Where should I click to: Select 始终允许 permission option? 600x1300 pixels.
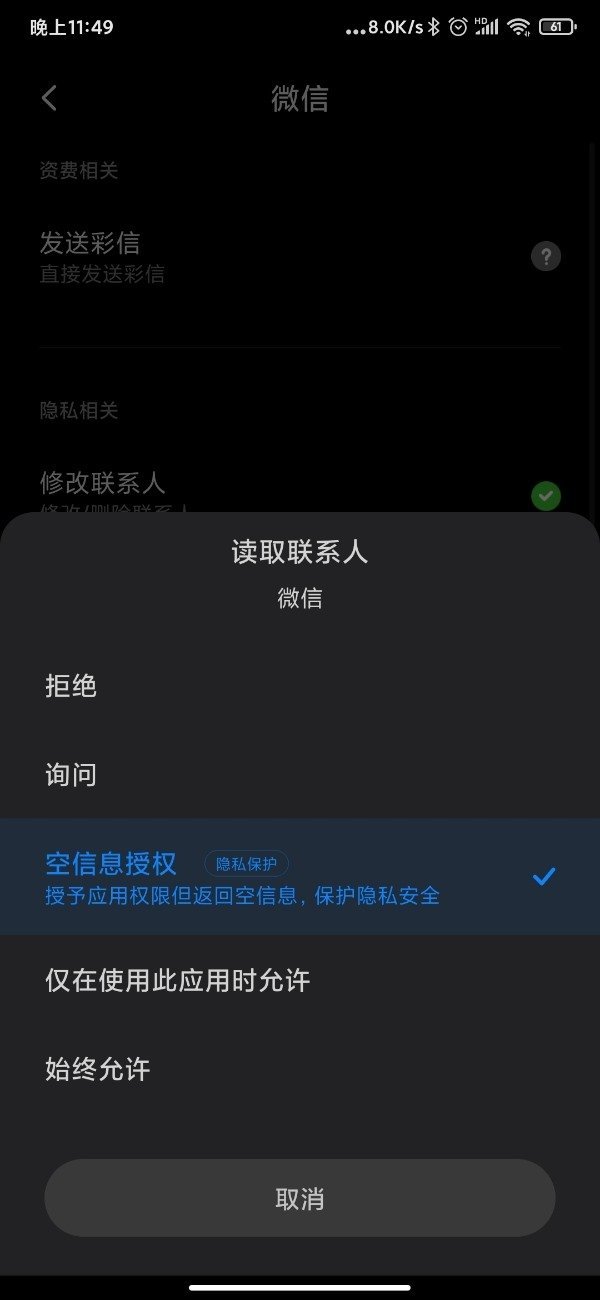point(300,1069)
